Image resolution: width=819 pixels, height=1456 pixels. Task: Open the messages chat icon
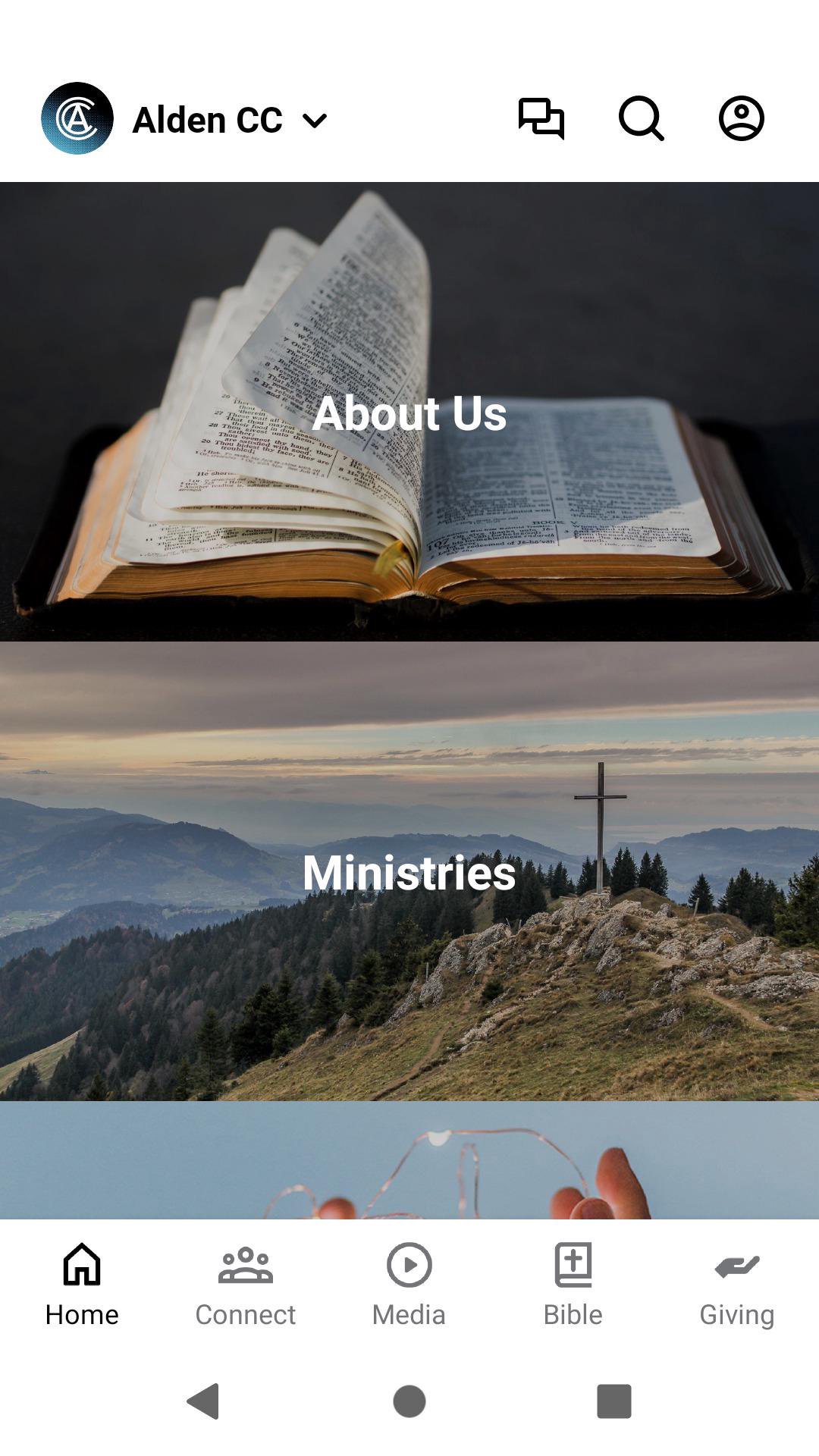541,119
